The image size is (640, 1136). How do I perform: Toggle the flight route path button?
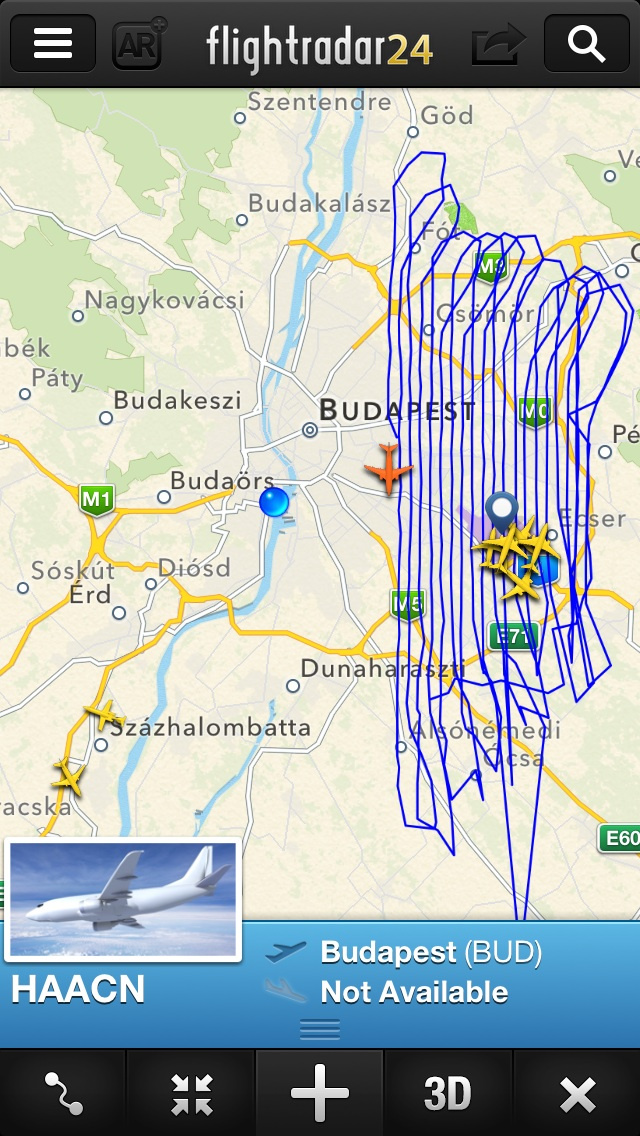pyautogui.click(x=63, y=1093)
